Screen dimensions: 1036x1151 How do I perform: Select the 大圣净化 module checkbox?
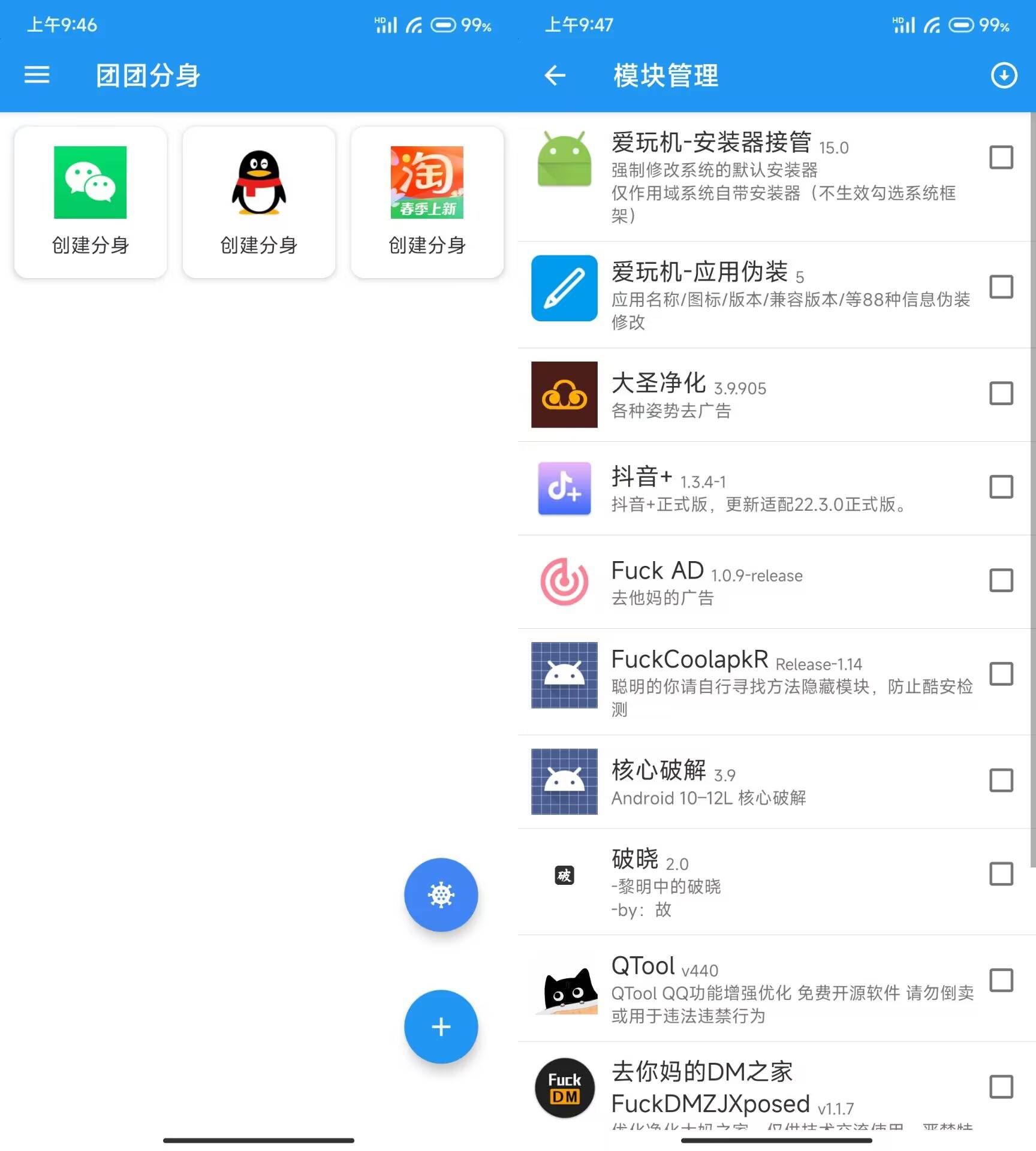click(x=1001, y=393)
